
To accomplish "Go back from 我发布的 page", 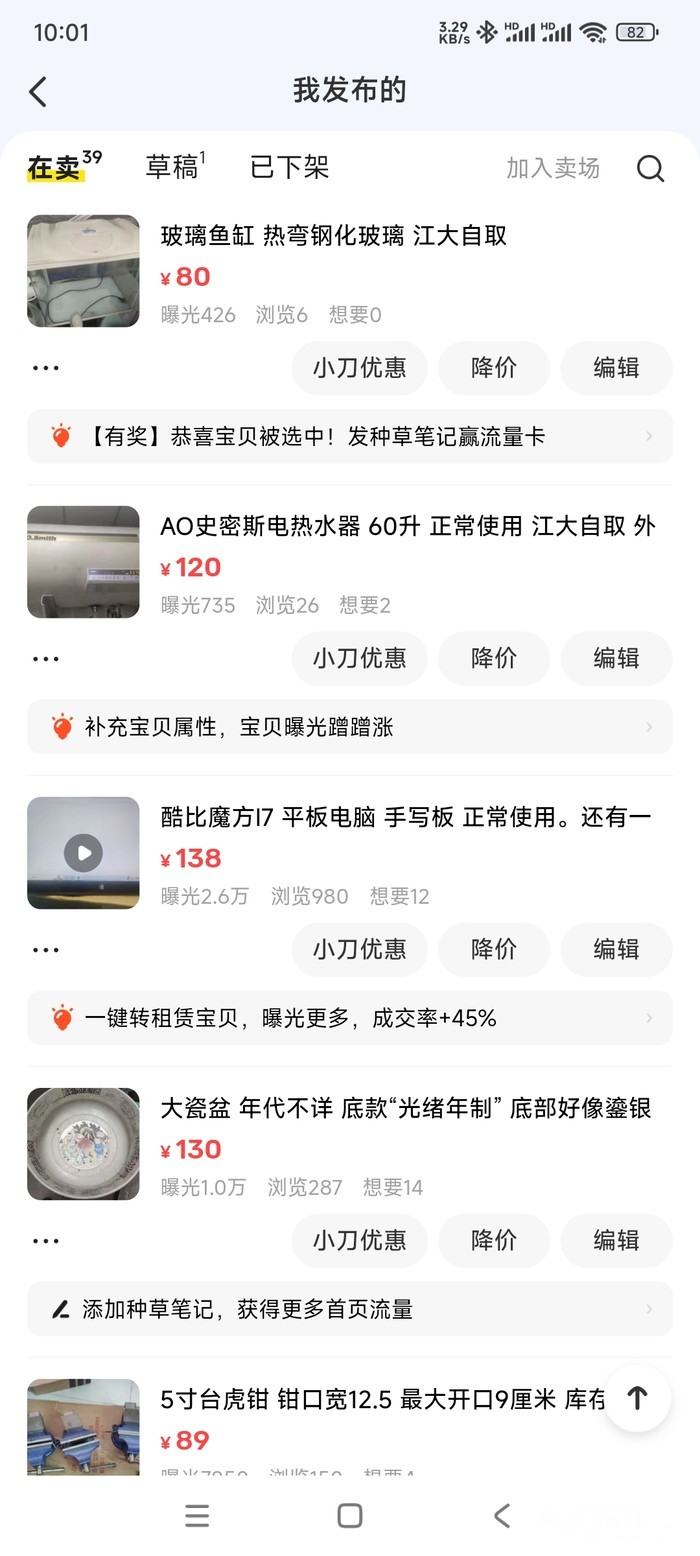I will [38, 91].
